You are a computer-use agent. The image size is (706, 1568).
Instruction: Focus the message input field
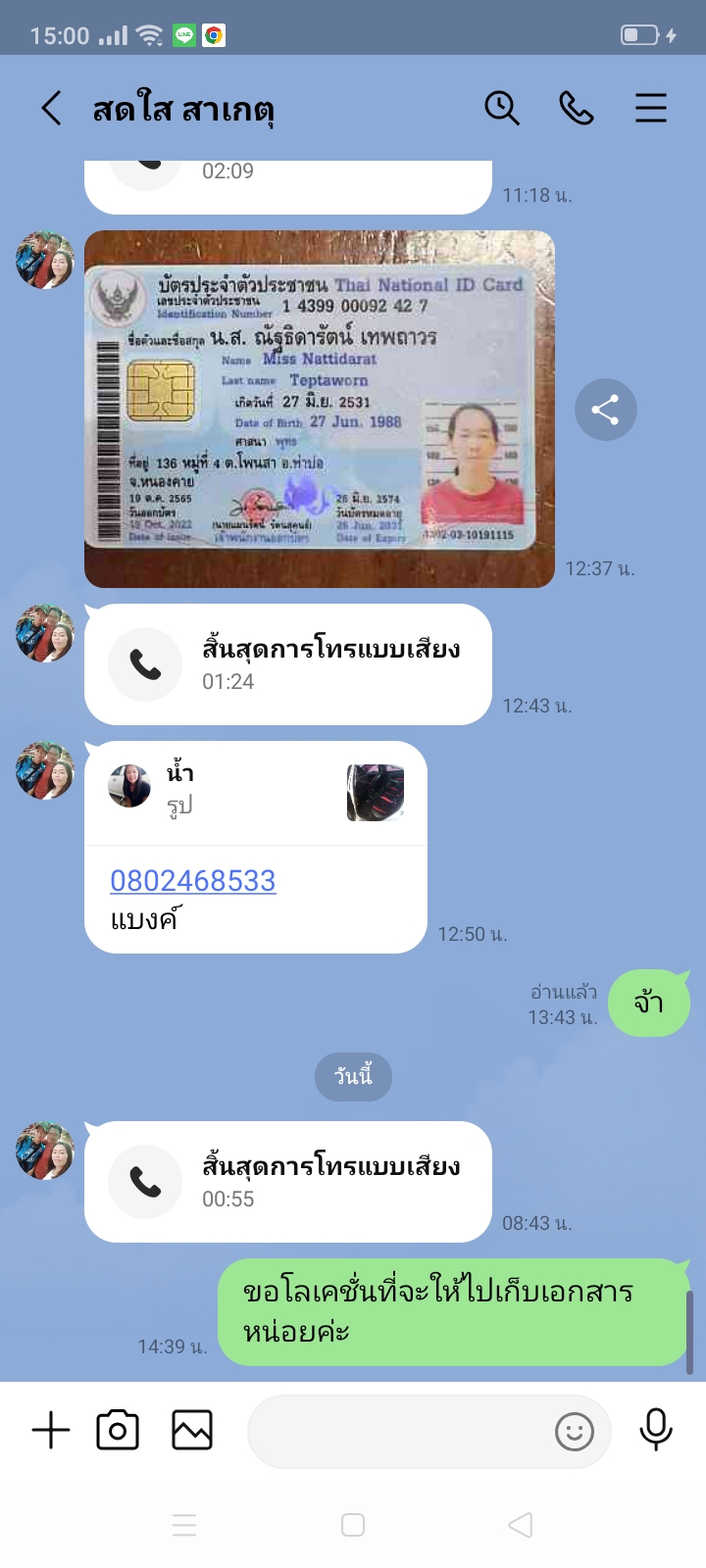coord(397,1431)
